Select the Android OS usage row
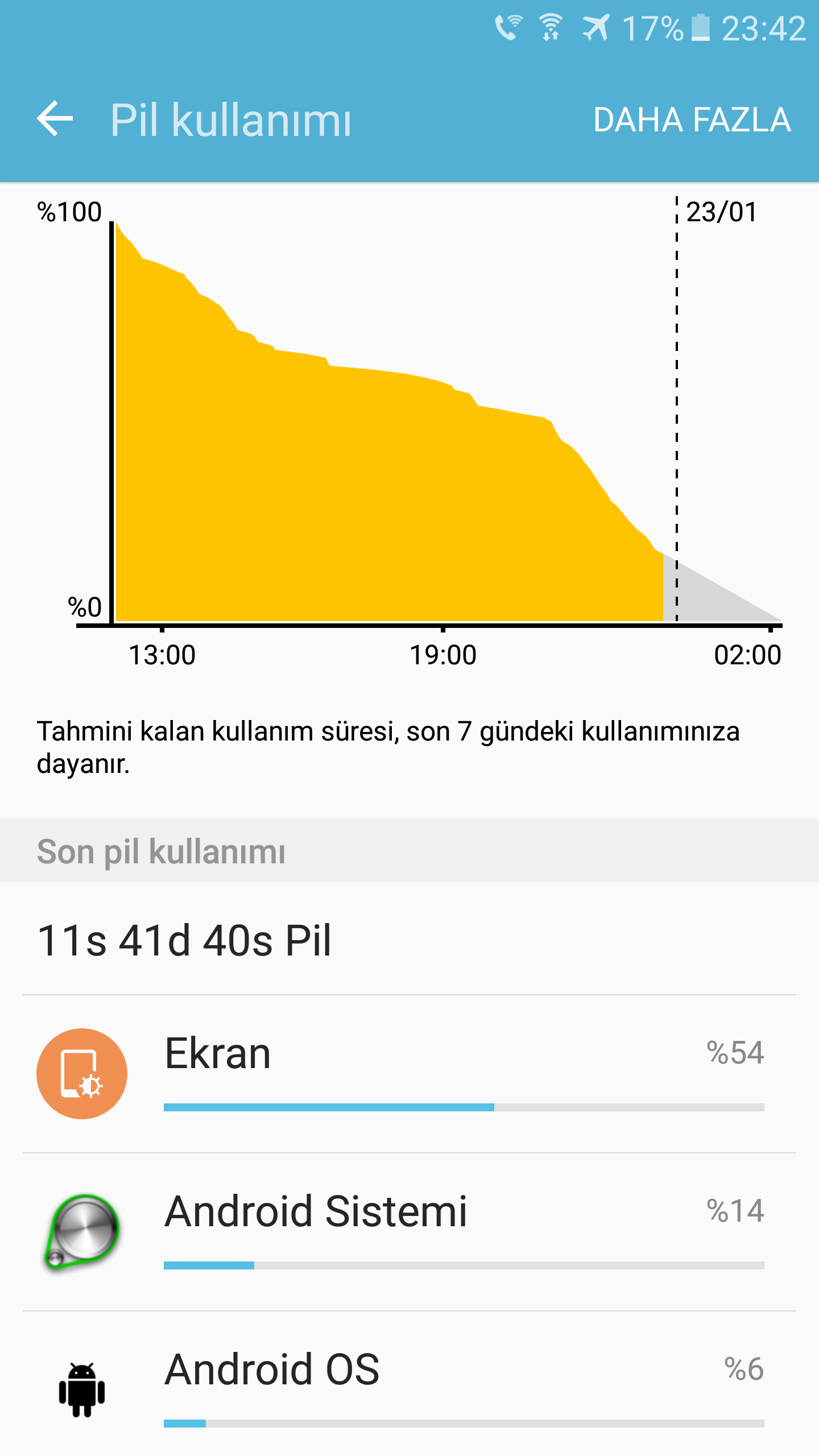Image resolution: width=819 pixels, height=1456 pixels. coord(409,1388)
